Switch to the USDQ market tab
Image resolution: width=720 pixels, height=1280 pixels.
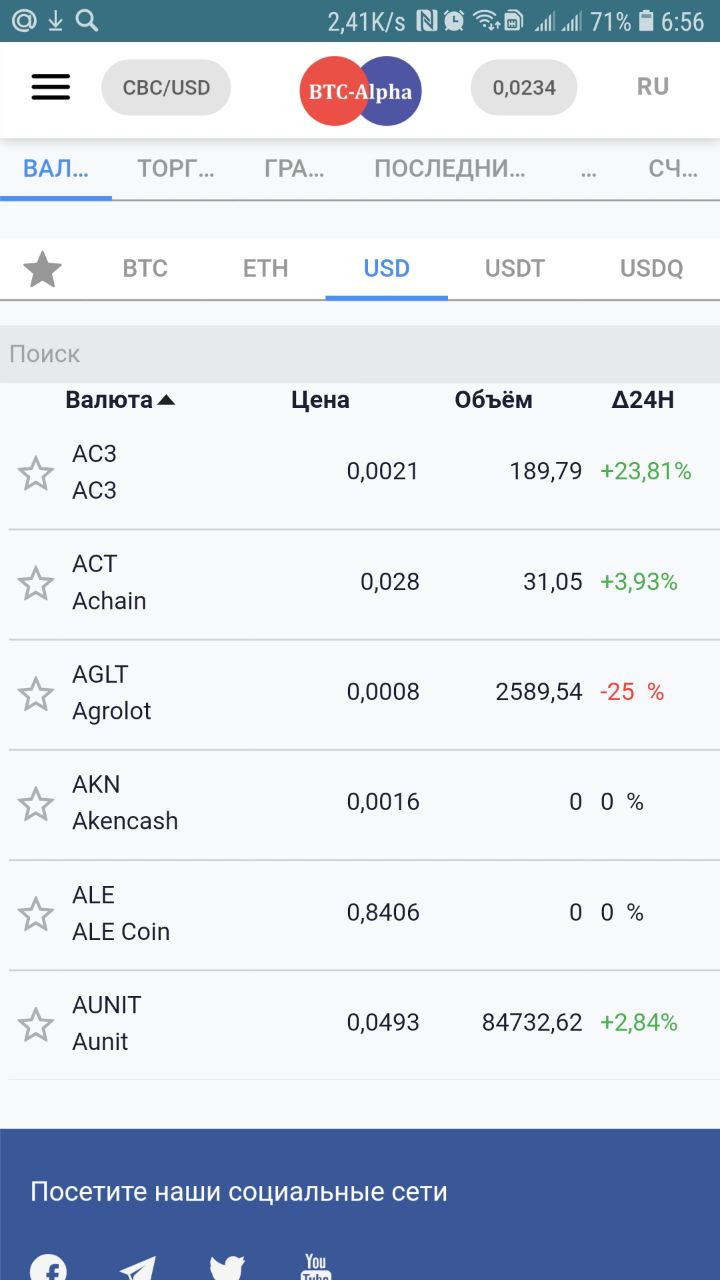[x=651, y=269]
